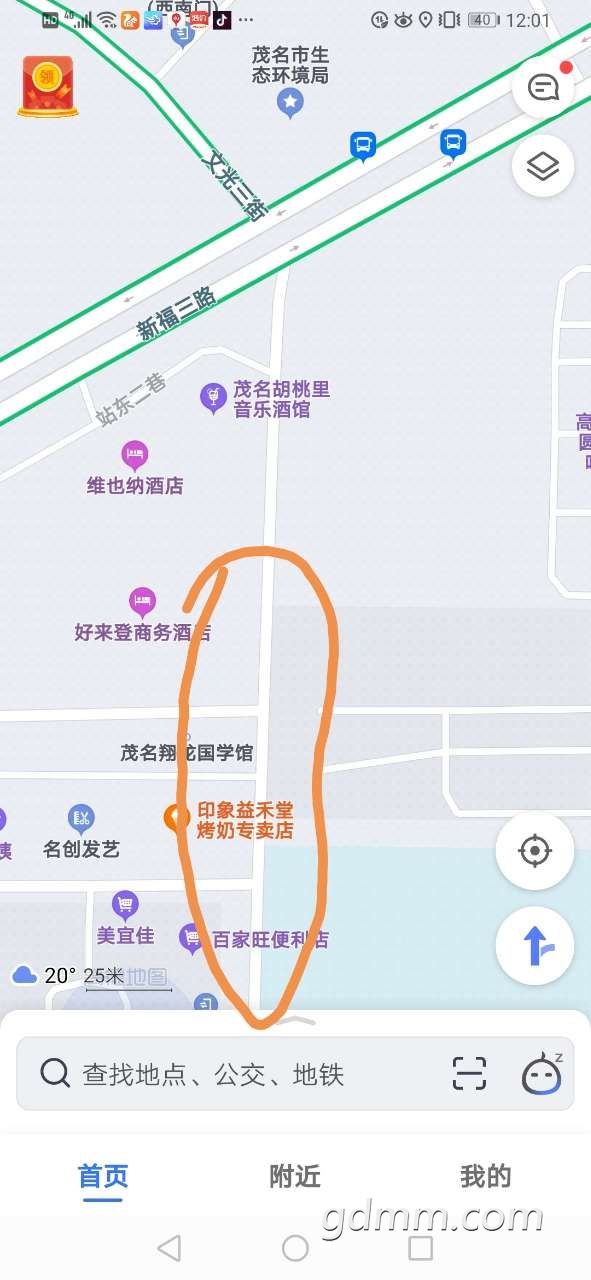Recenter map on current location
The image size is (591, 1280).
[x=535, y=851]
